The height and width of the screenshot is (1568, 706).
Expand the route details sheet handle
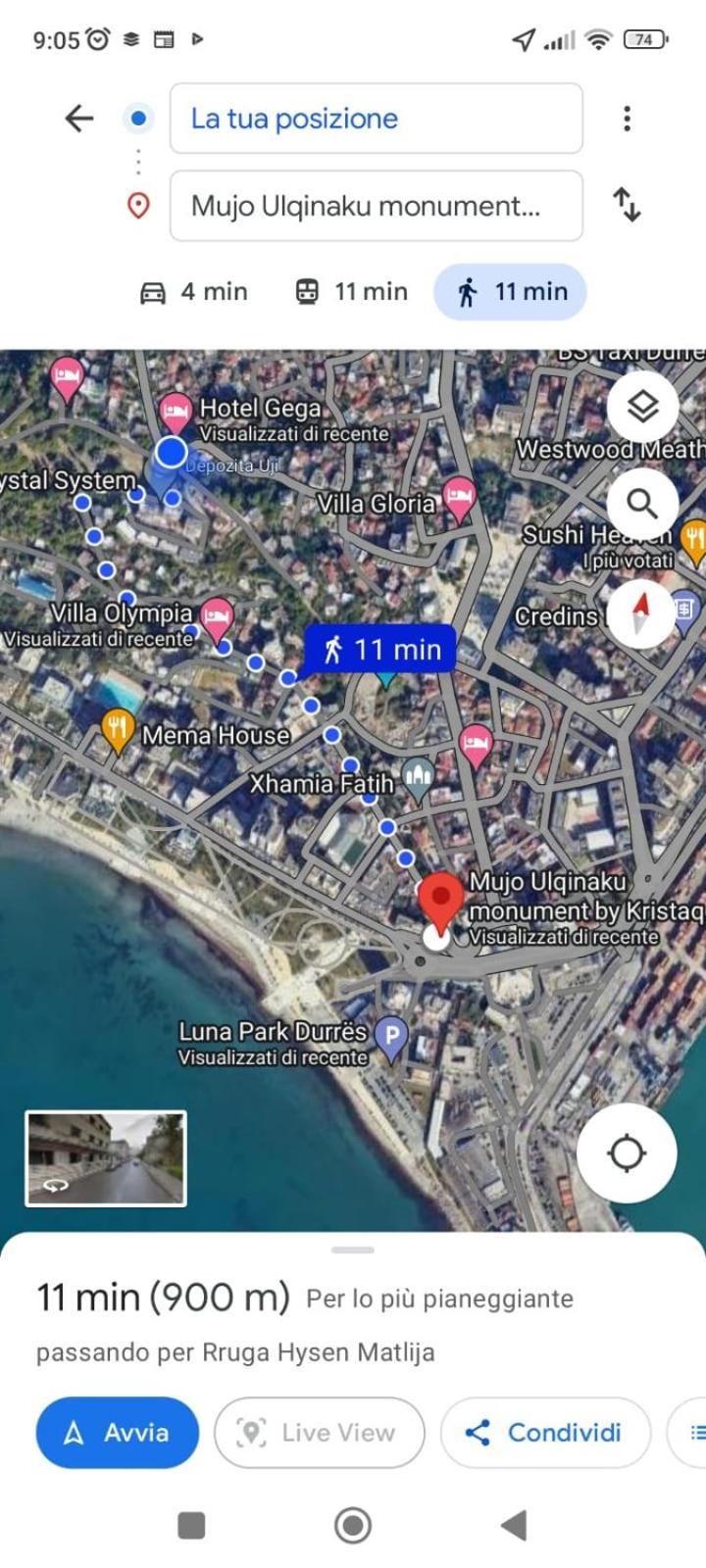(x=353, y=1250)
